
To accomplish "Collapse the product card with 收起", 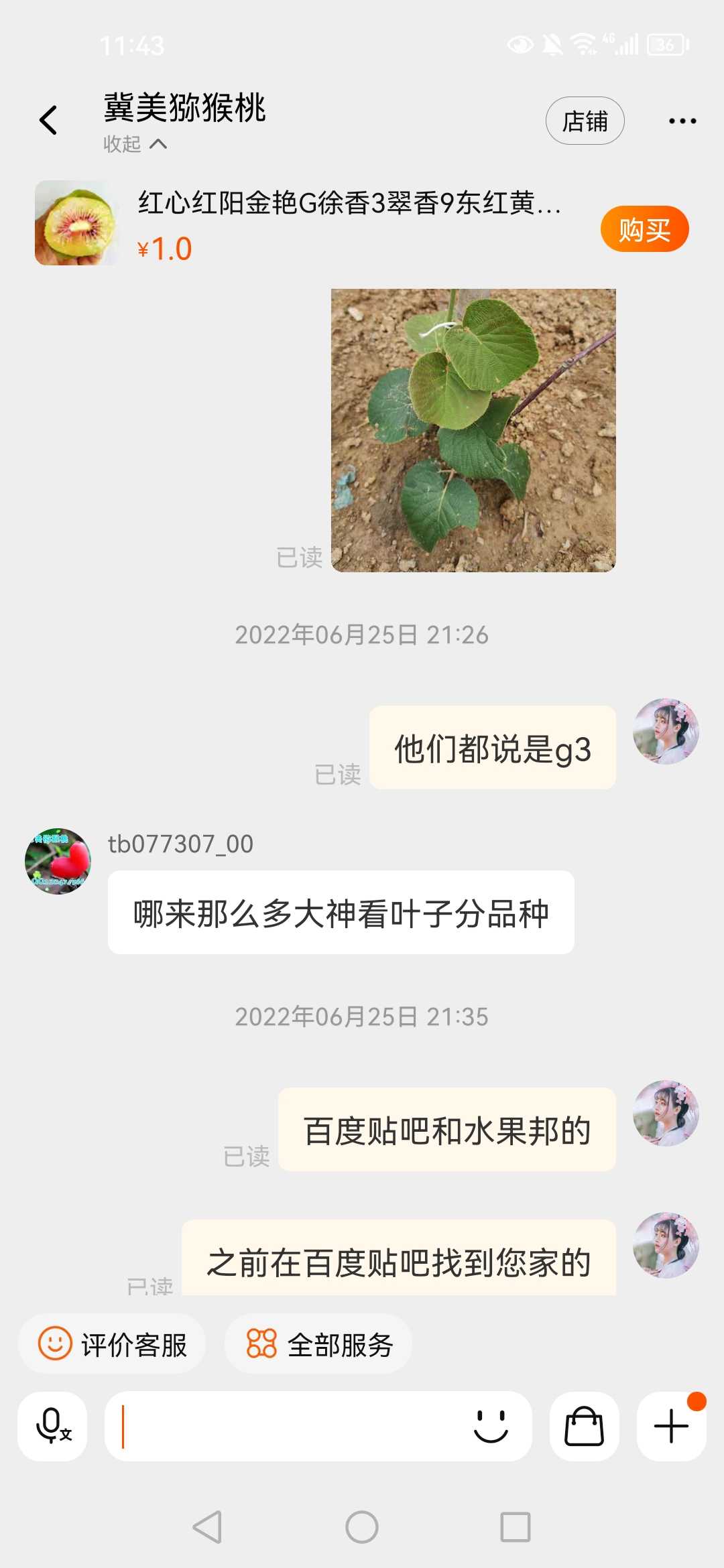I will tap(135, 144).
